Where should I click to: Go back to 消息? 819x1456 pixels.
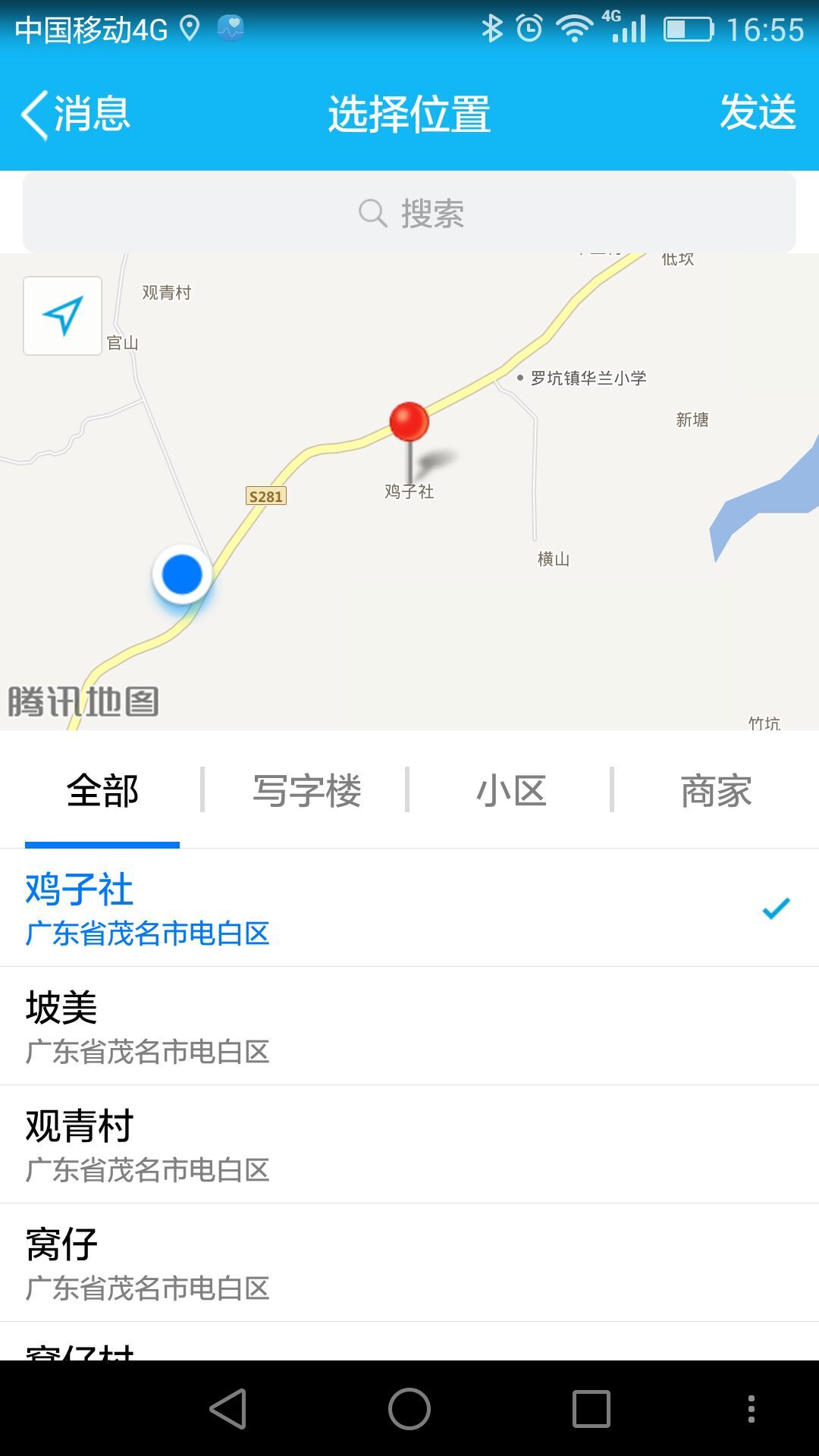(76, 114)
